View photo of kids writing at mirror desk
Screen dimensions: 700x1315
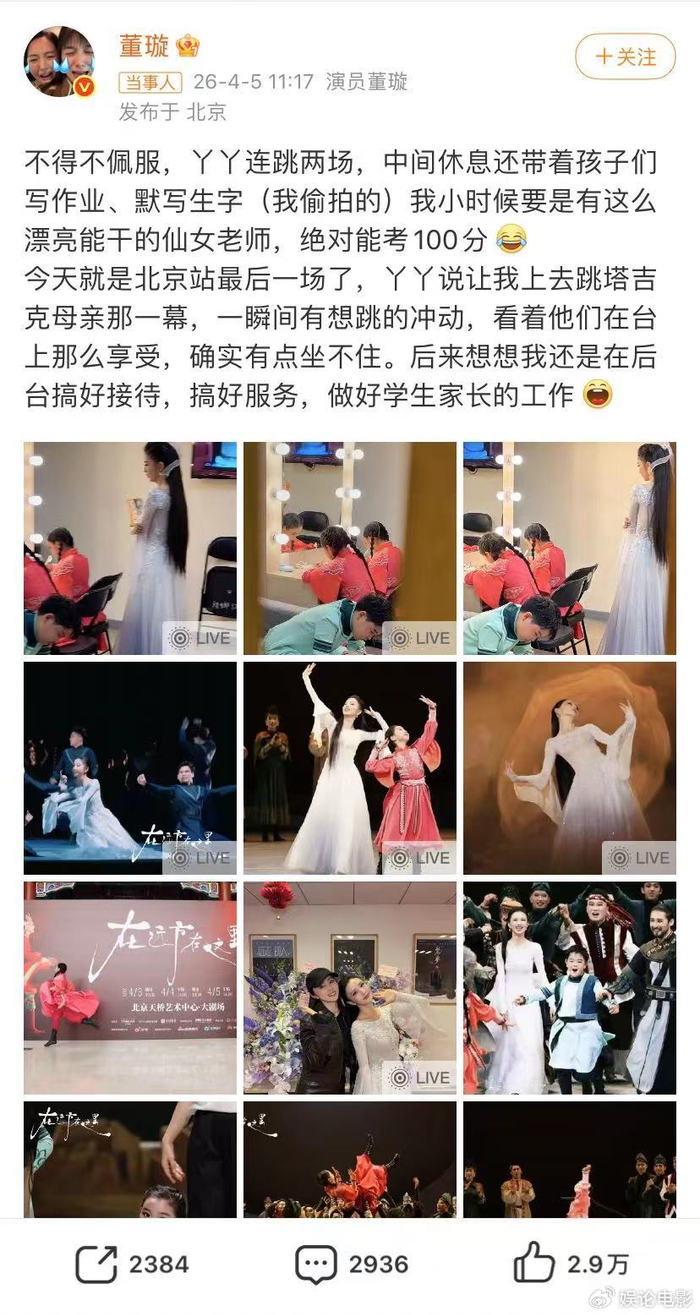(x=350, y=548)
